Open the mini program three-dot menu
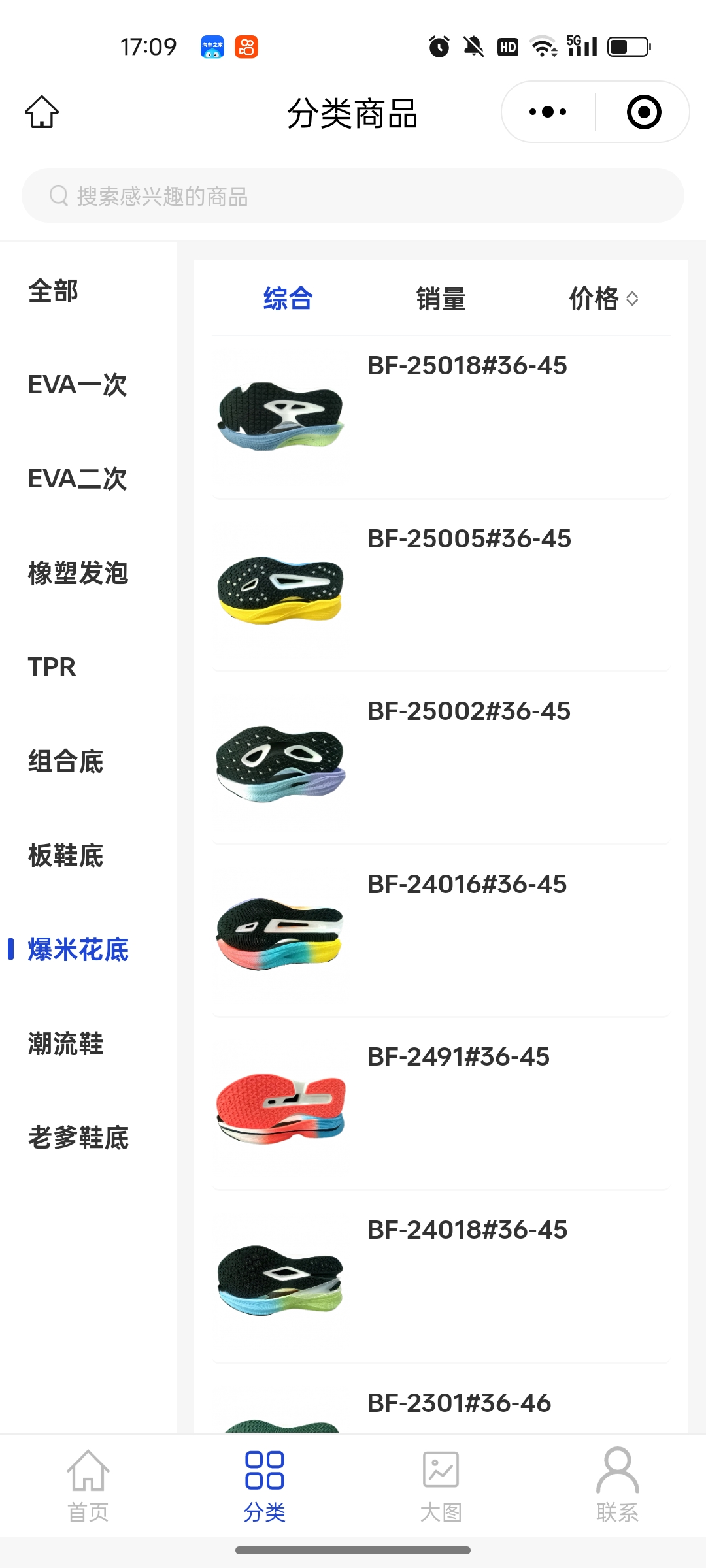This screenshot has height=1568, width=706. [x=548, y=112]
